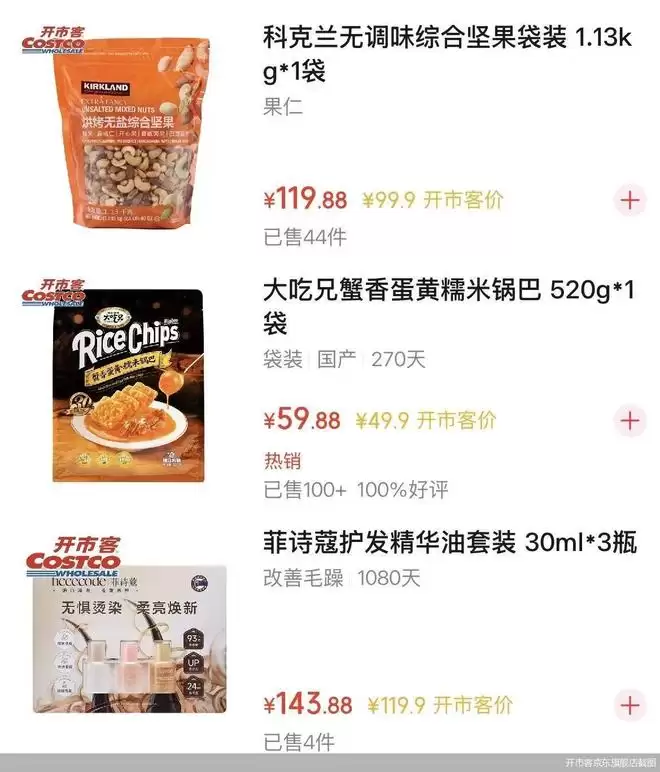Open the 菲诗蔻护发精华油套装 product

click(x=450, y=542)
